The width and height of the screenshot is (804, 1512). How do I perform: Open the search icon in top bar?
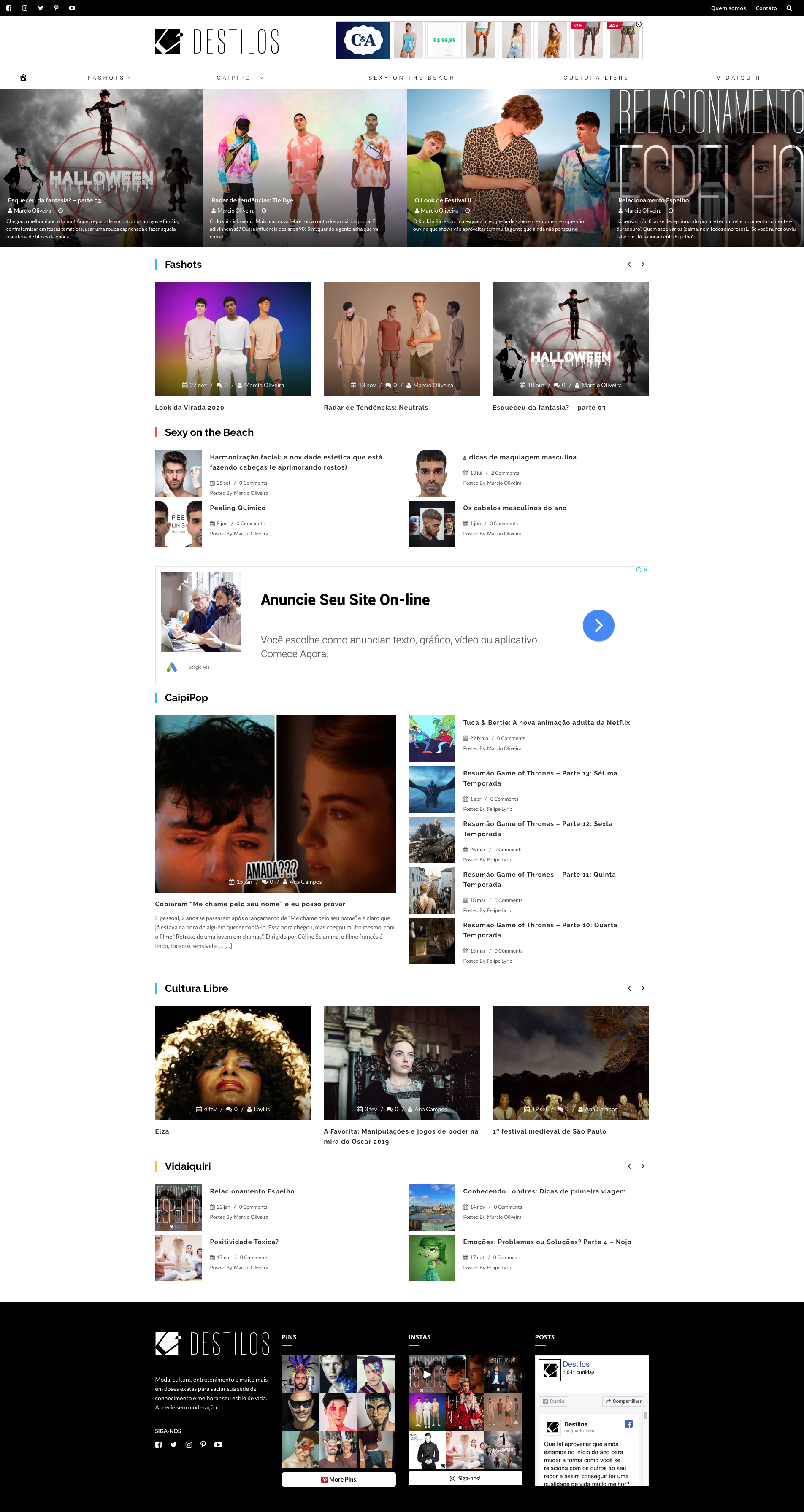coord(789,8)
